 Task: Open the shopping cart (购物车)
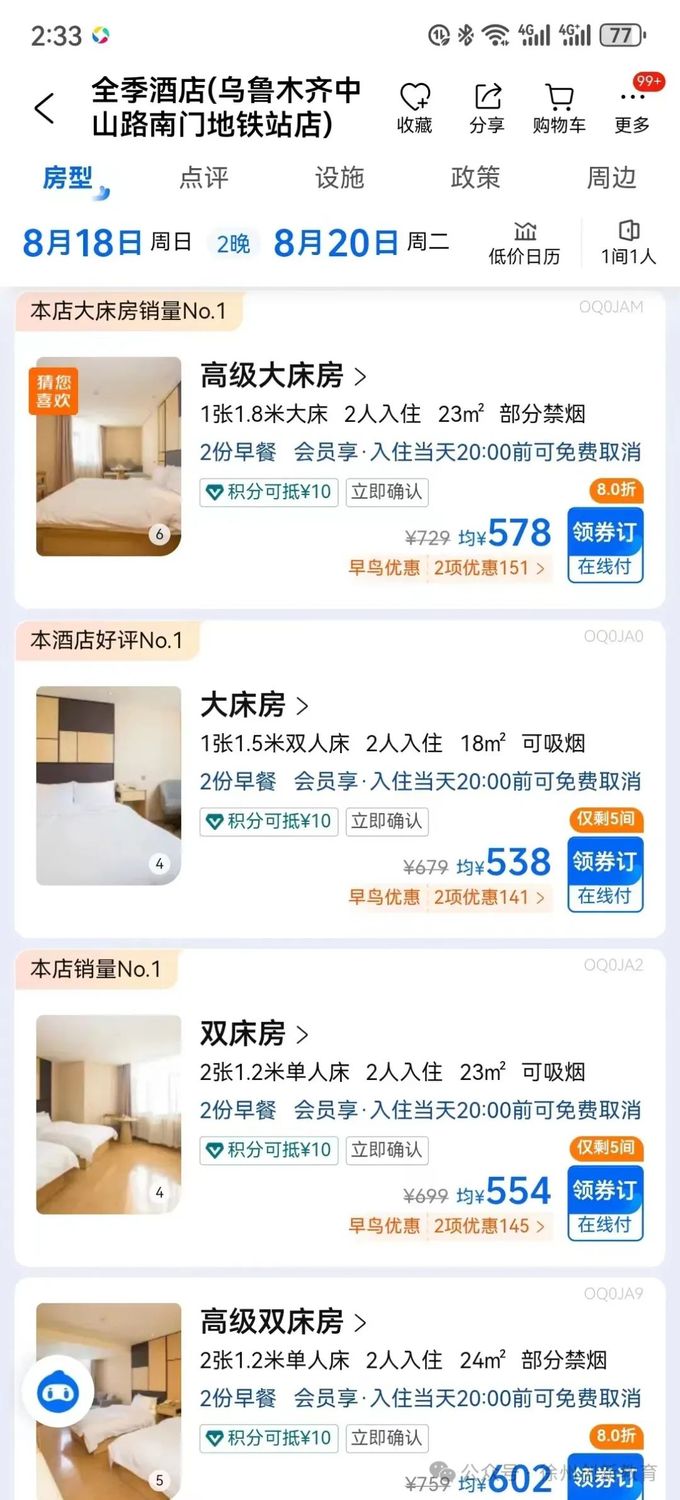[x=559, y=108]
